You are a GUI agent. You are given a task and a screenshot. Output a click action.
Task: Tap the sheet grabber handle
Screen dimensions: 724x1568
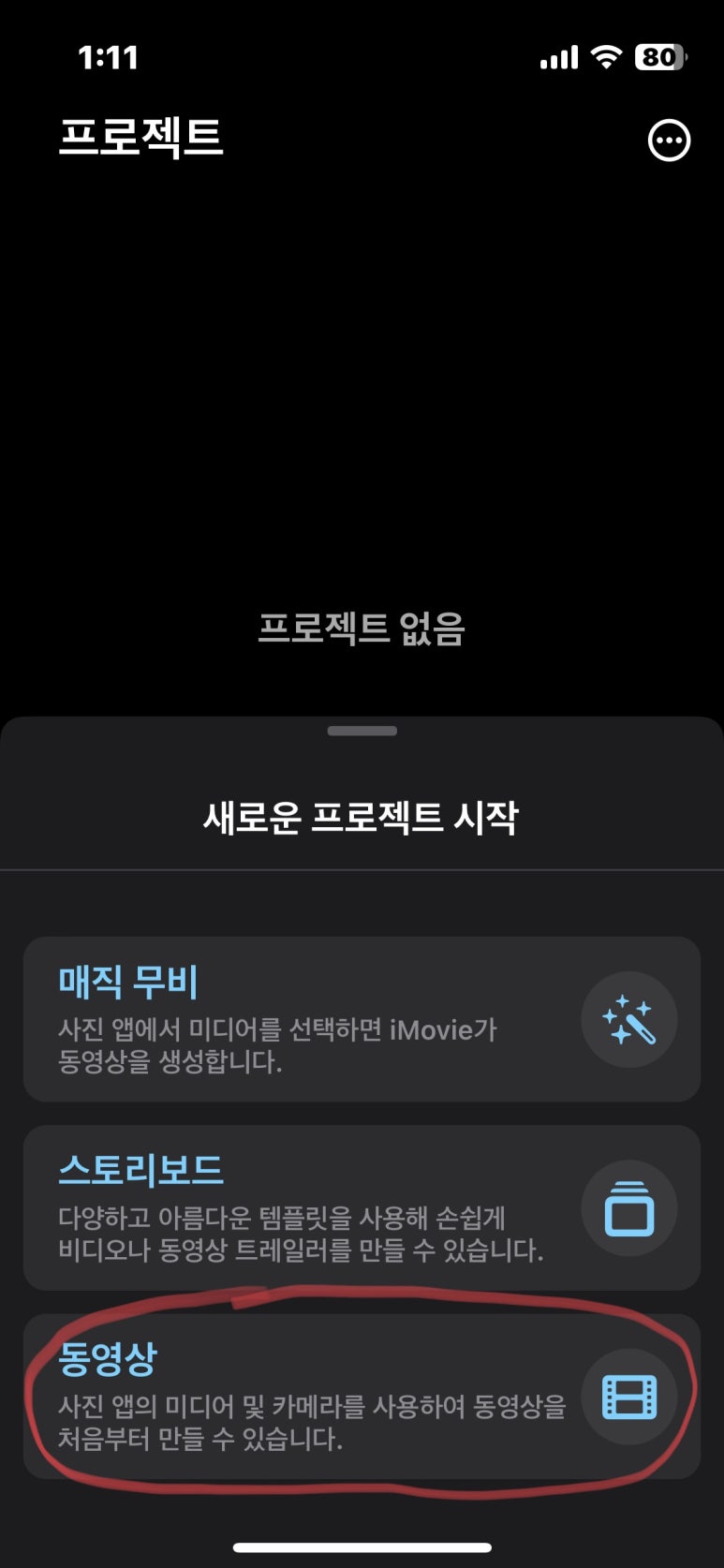[x=362, y=731]
